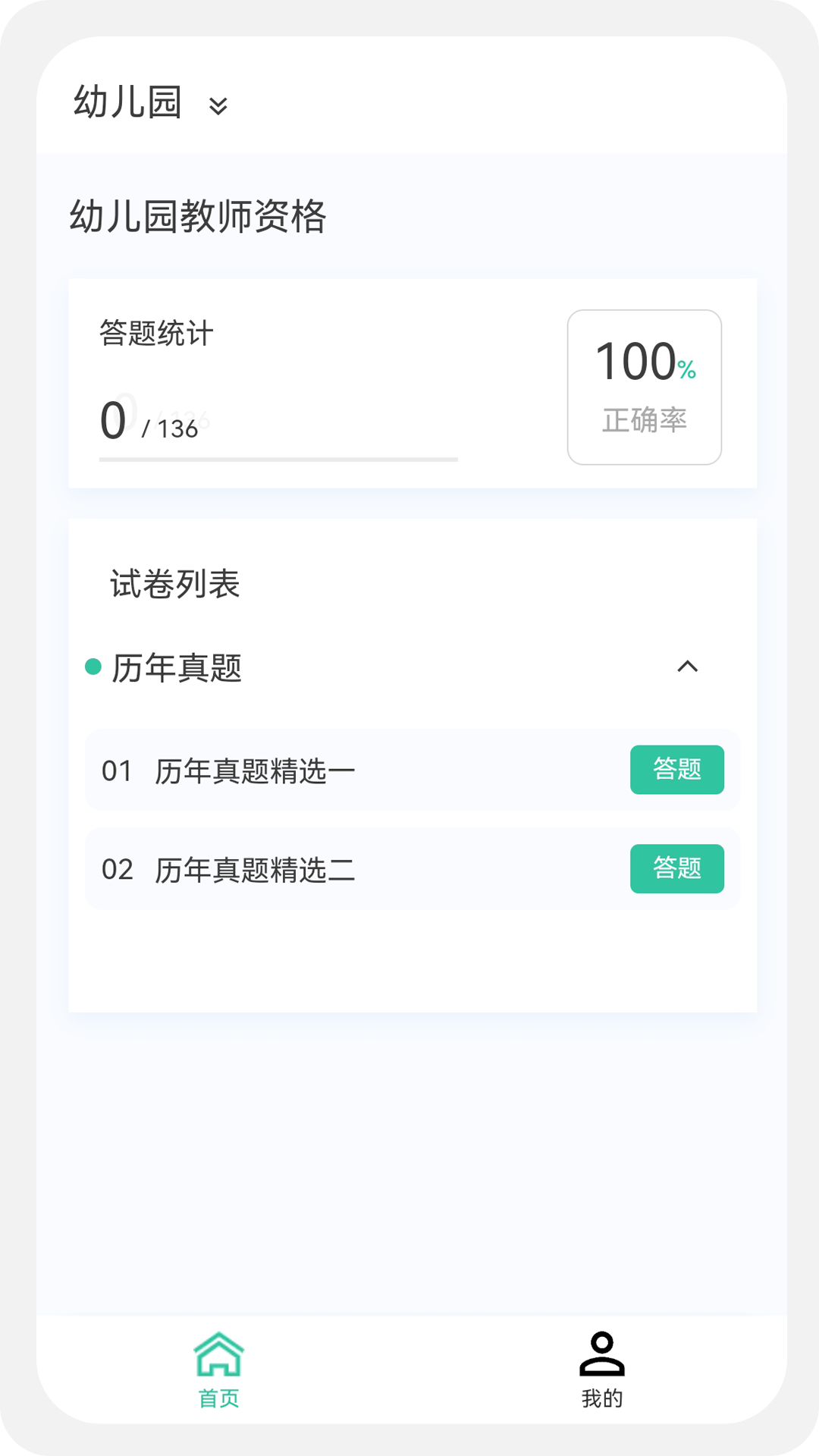Switch to the 我的 tab
Image resolution: width=819 pixels, height=1456 pixels.
(601, 1370)
